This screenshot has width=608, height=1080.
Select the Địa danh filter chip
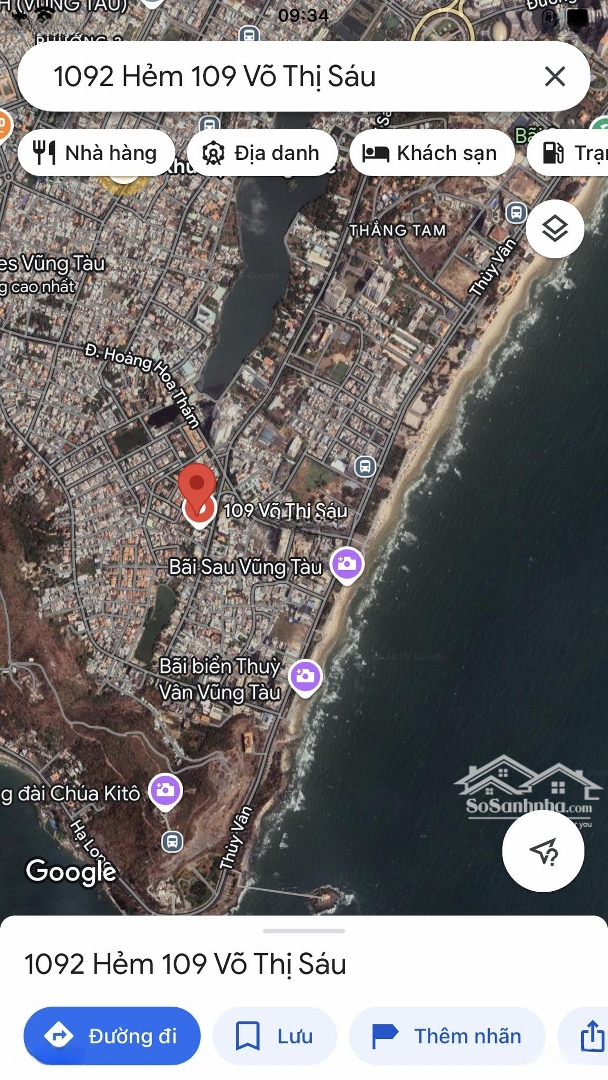(262, 153)
